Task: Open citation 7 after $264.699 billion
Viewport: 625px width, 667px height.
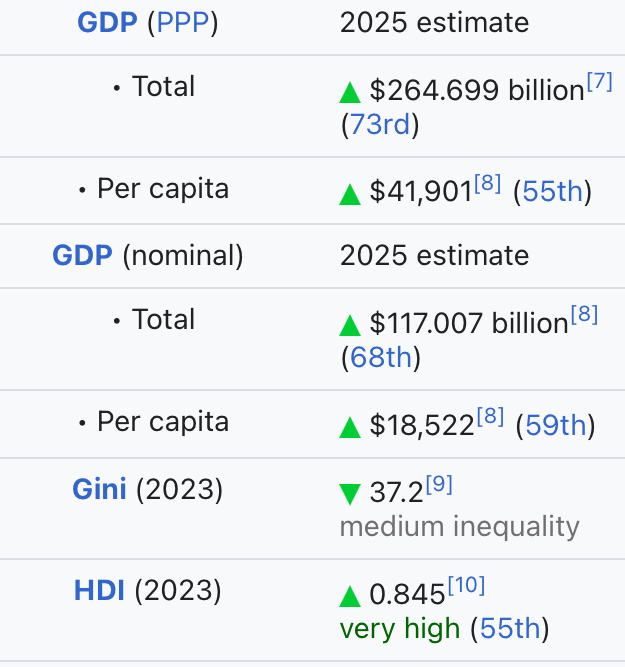Action: click(x=599, y=82)
